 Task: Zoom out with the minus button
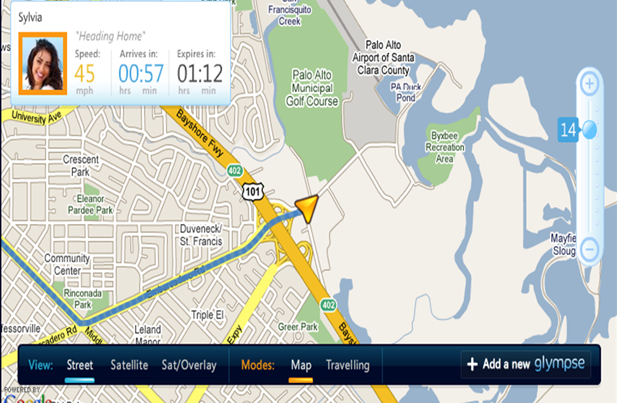[590, 248]
